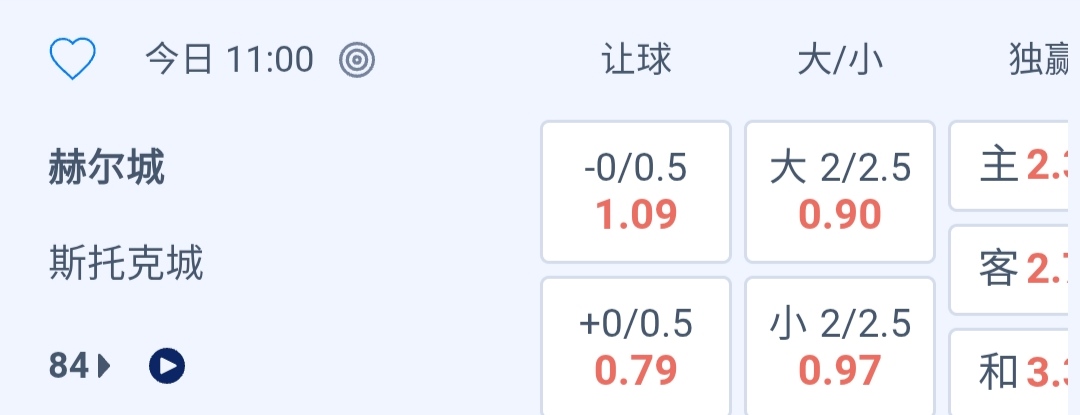
Task: Bet on 小 2/2.5 at 0.97
Action: (840, 346)
